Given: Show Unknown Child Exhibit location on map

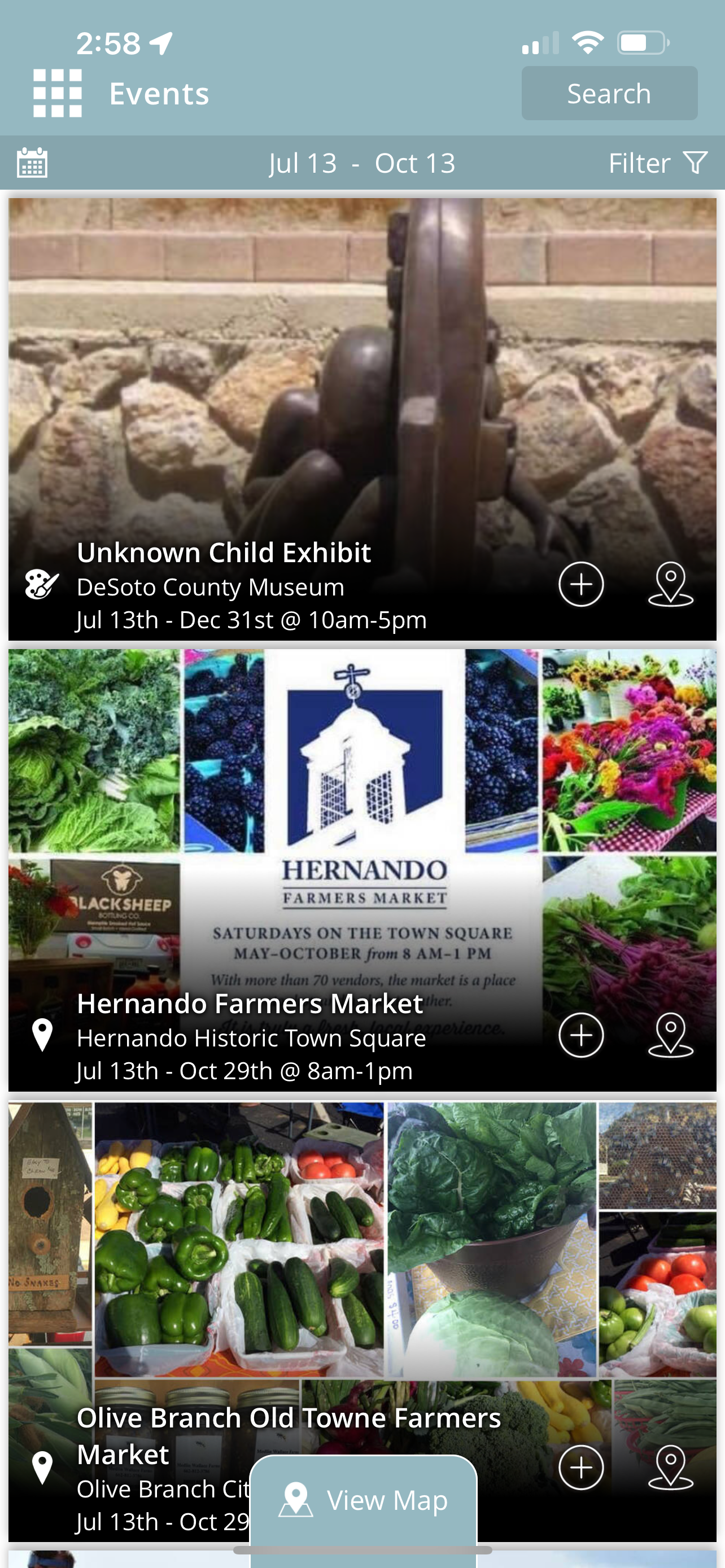Looking at the screenshot, I should pyautogui.click(x=670, y=584).
